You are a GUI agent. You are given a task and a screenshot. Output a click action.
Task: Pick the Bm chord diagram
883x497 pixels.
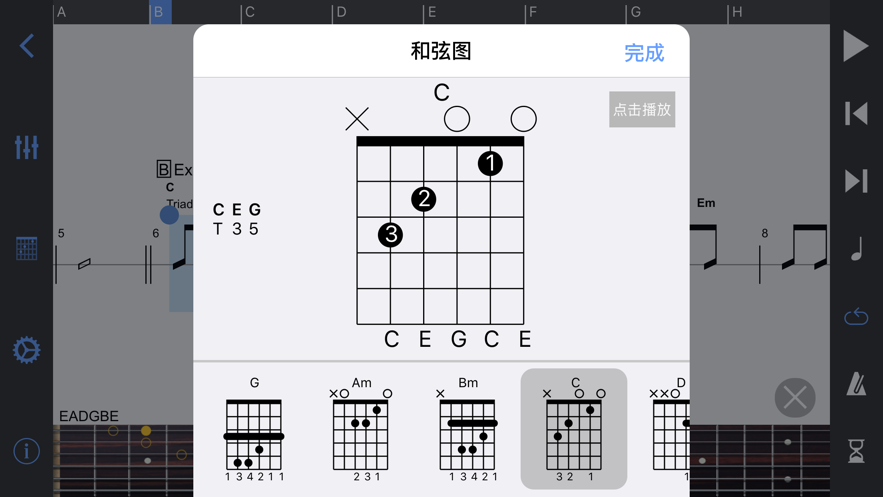[468, 430]
